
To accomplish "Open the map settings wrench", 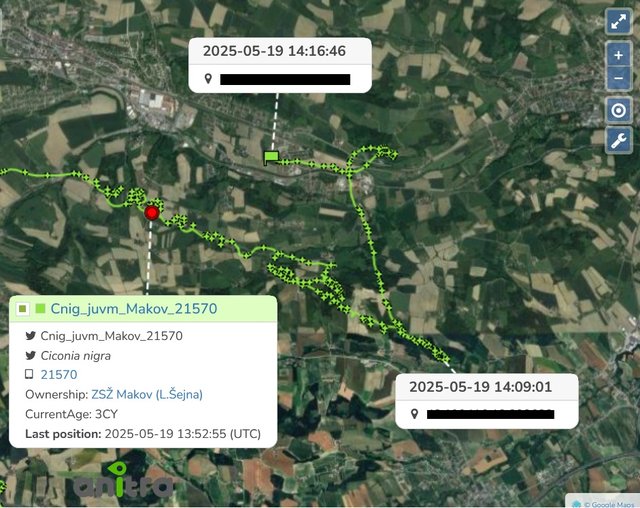I will [618, 141].
